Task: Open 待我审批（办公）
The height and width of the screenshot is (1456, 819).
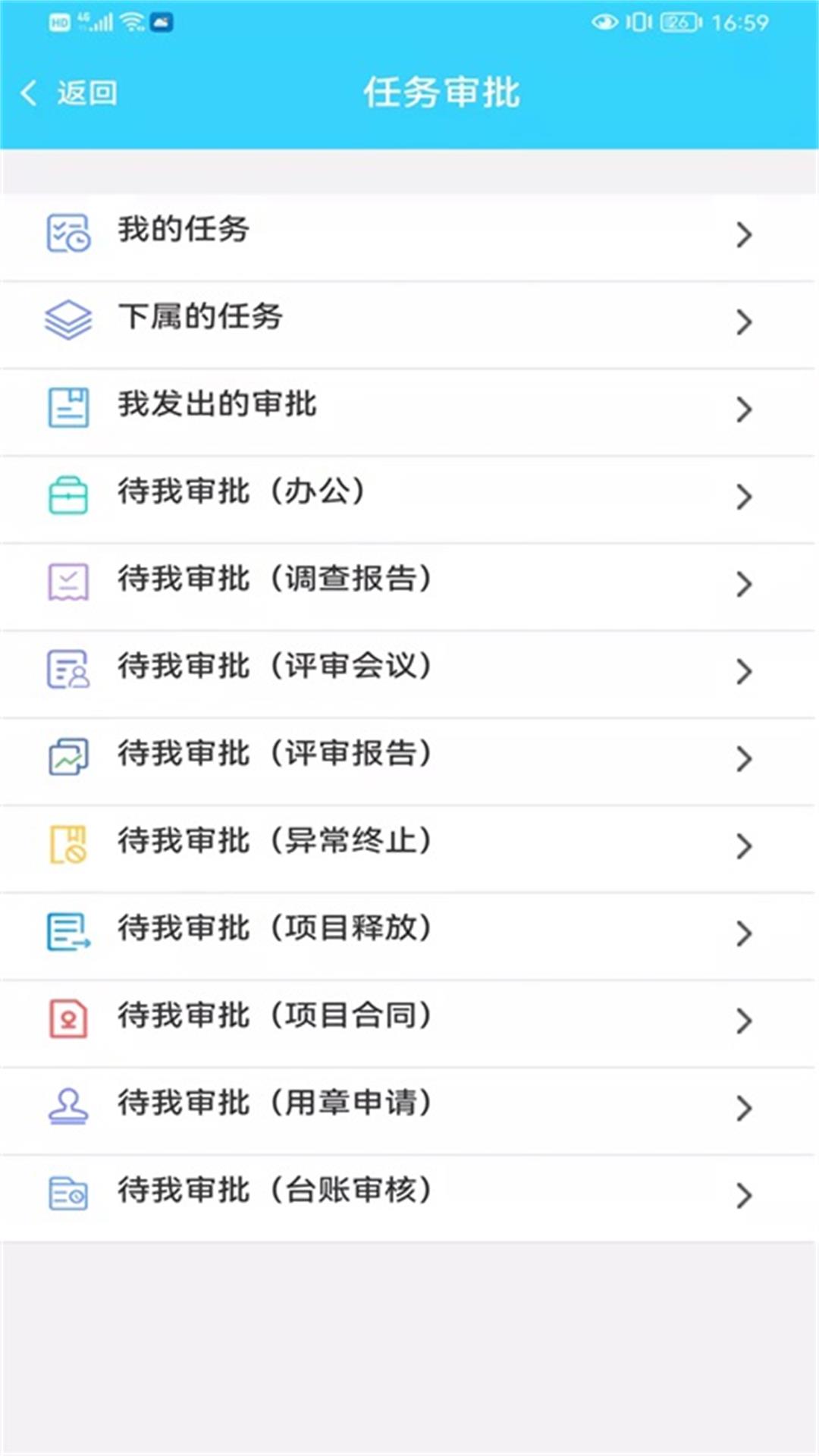Action: 409,498
